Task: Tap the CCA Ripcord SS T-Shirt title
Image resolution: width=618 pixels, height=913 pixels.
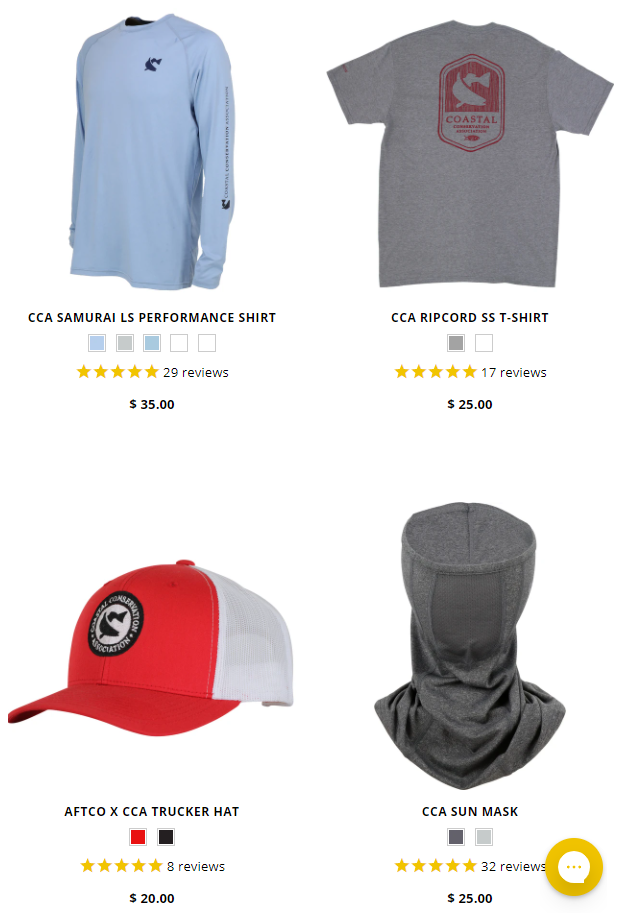Action: coord(469,318)
